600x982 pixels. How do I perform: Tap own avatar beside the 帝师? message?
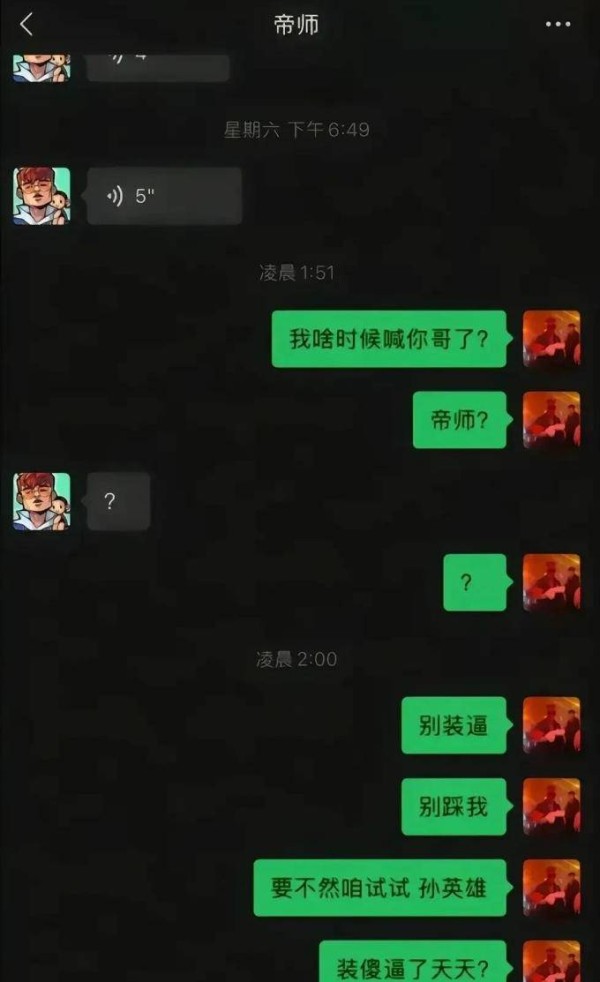(552, 420)
